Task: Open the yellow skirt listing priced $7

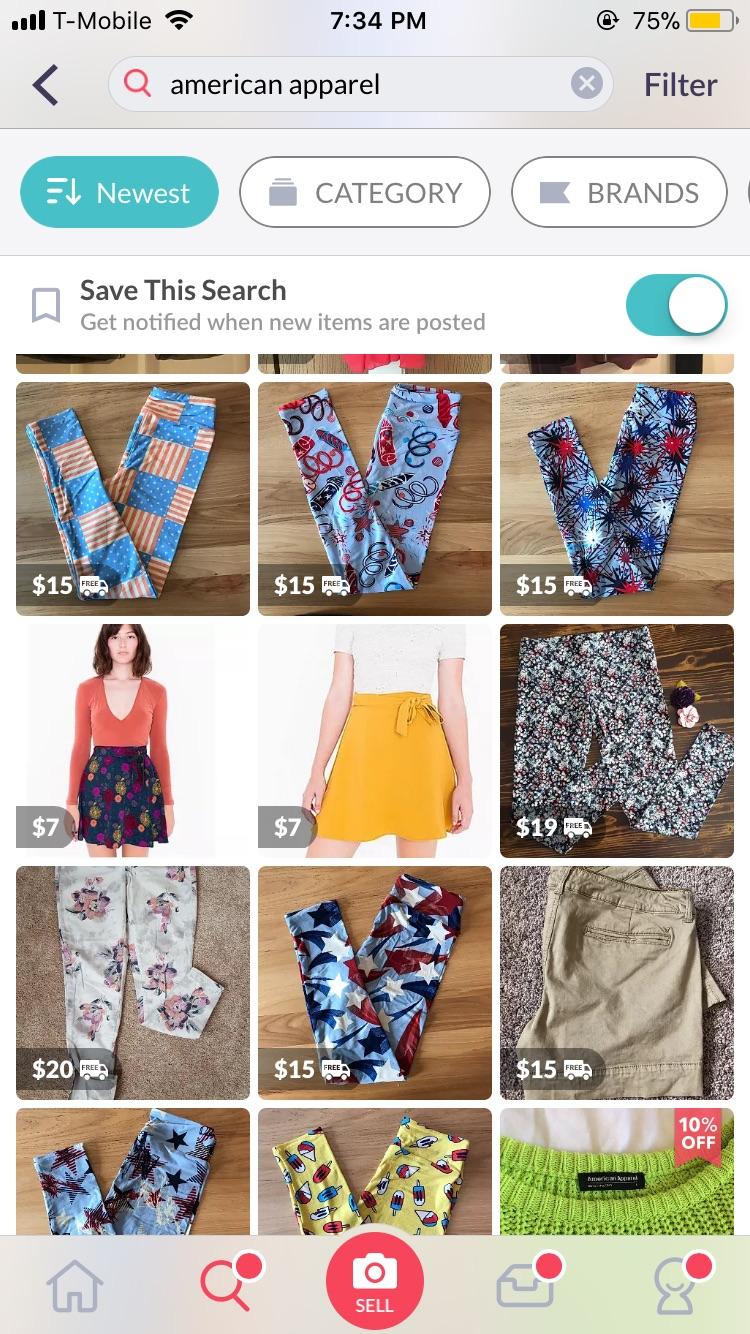Action: [x=374, y=742]
